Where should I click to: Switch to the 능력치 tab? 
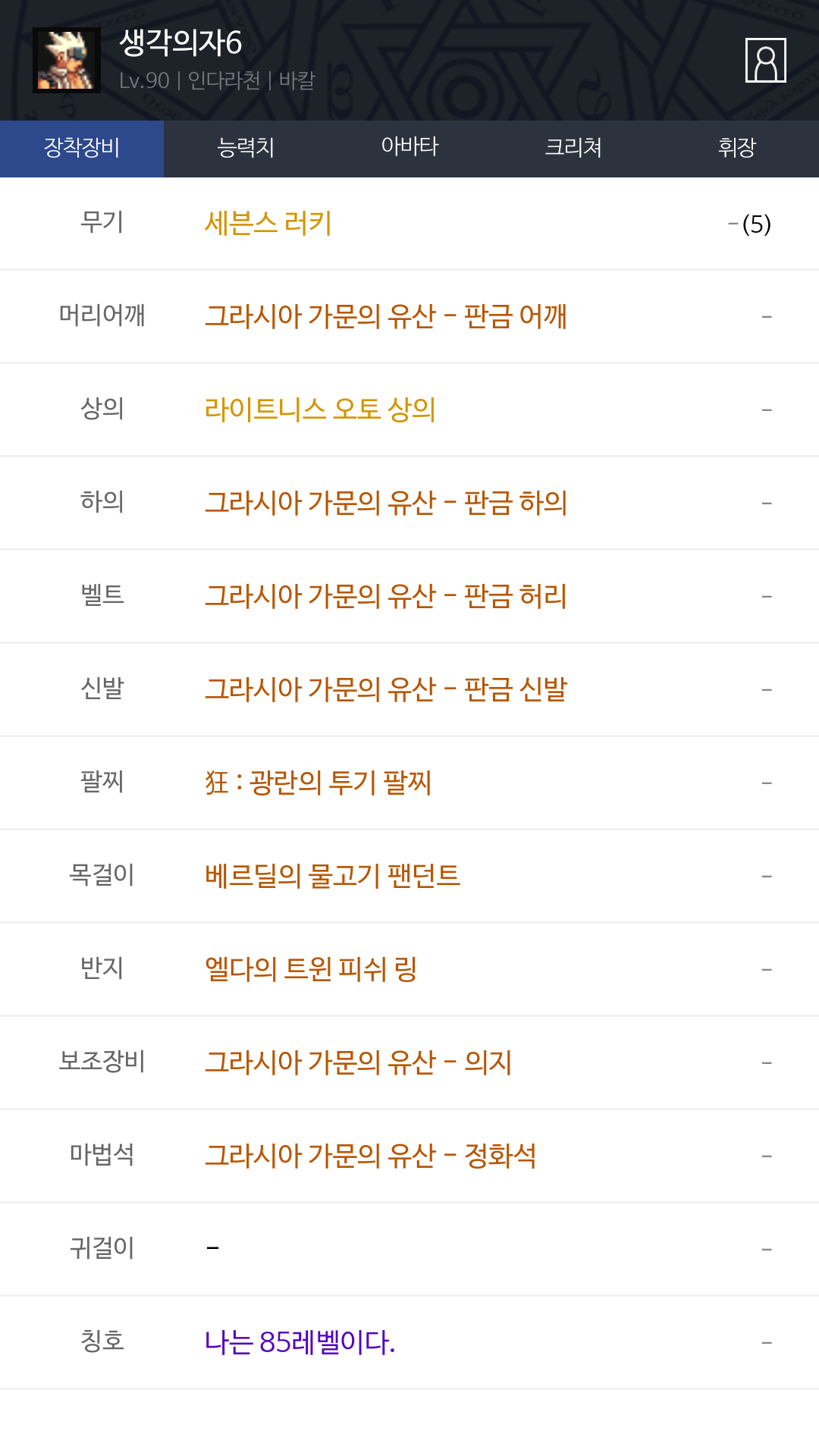click(x=246, y=147)
